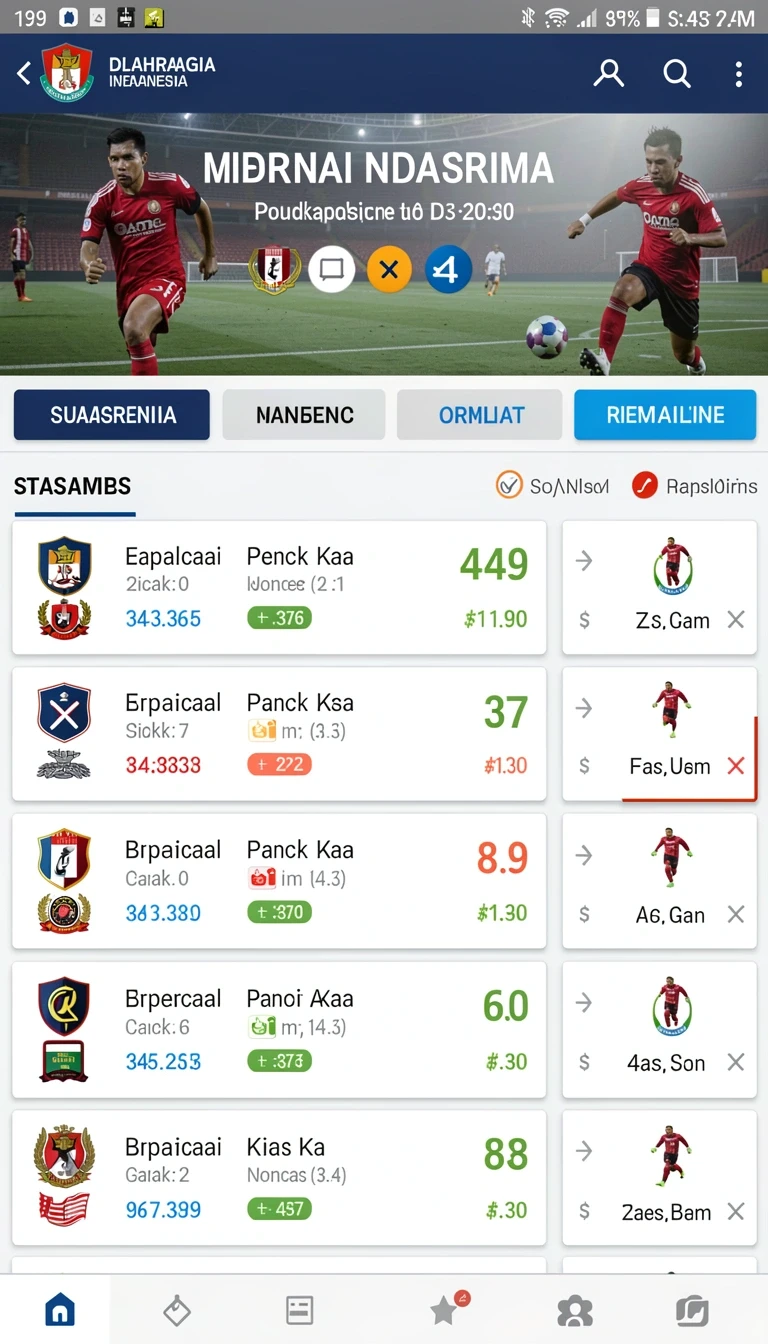Remove the Fas, Uem side card

coord(736,766)
